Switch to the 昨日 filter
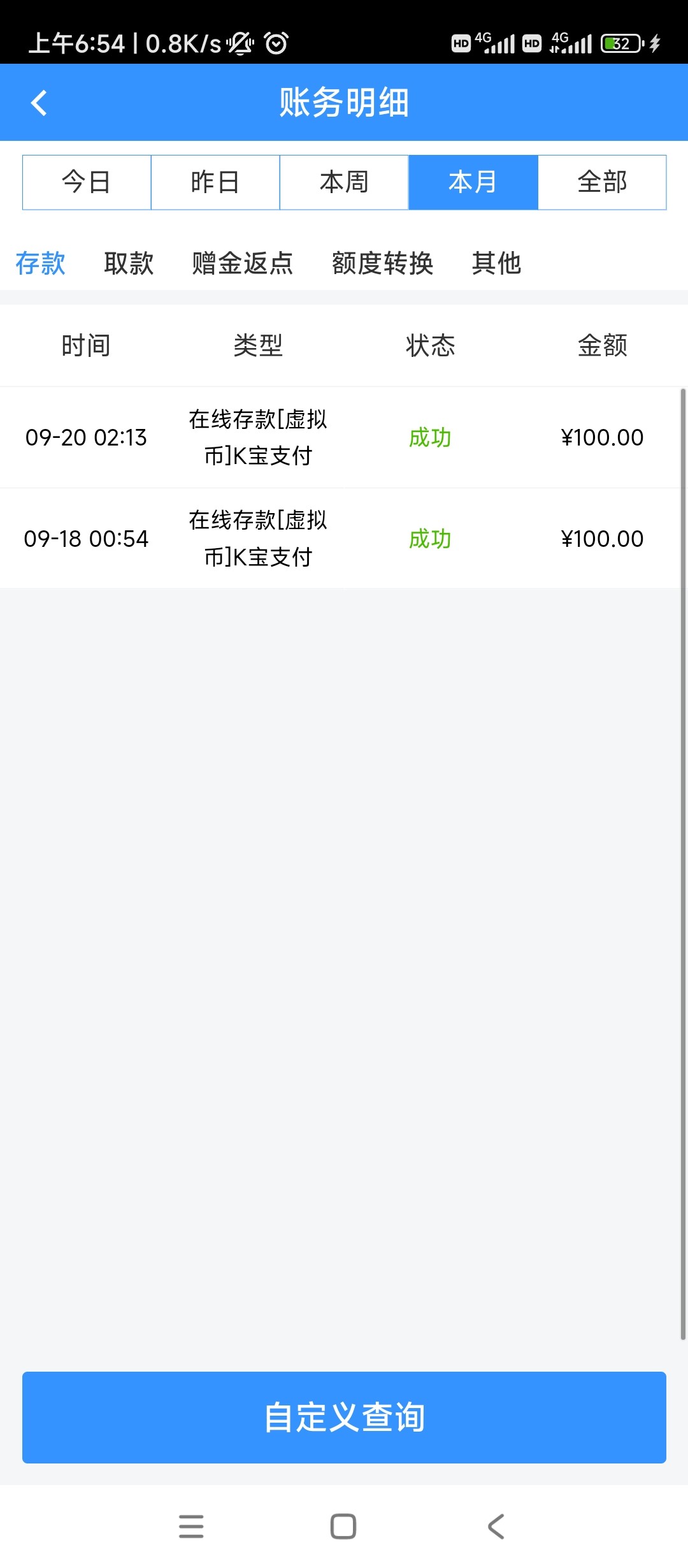The height and width of the screenshot is (1568, 688). (x=215, y=182)
